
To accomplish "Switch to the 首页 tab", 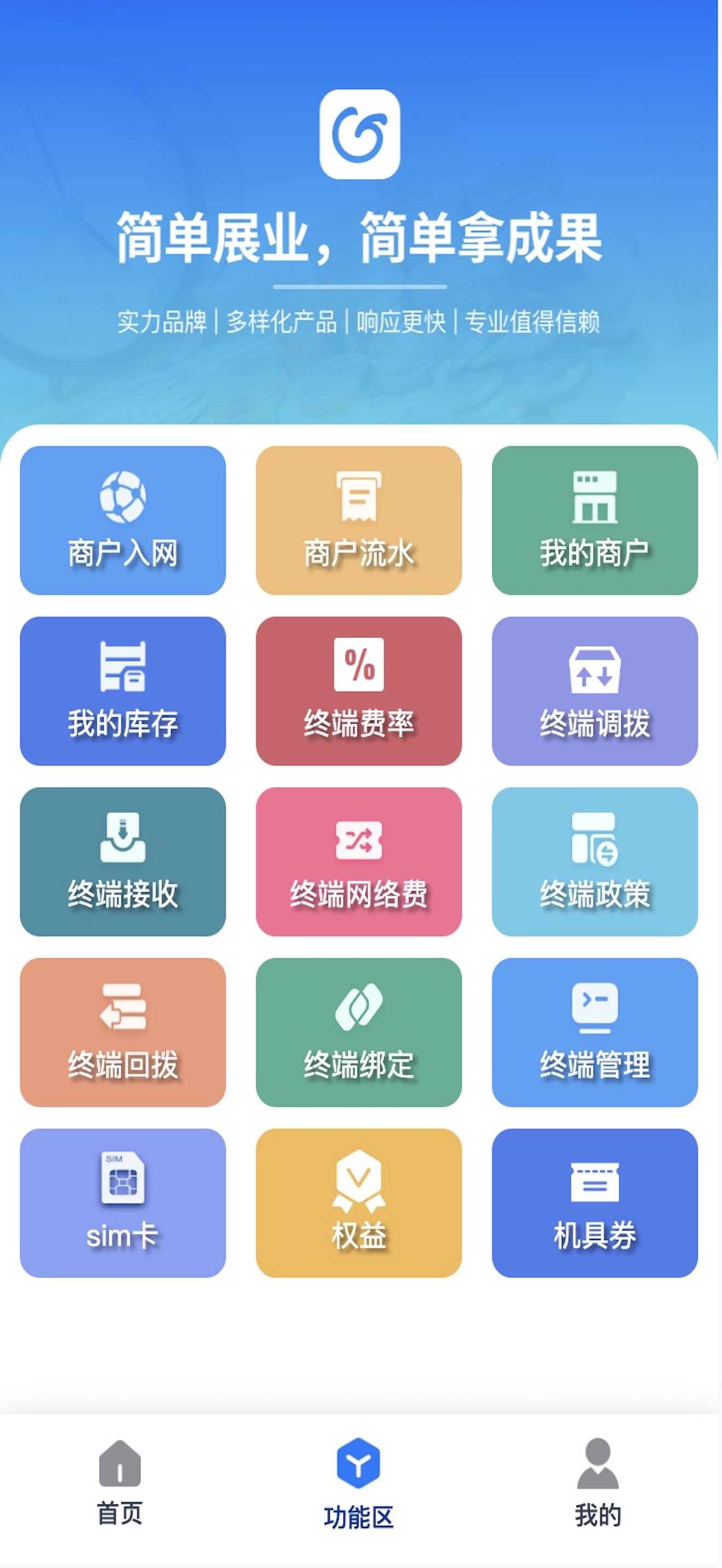I will 120,1482.
